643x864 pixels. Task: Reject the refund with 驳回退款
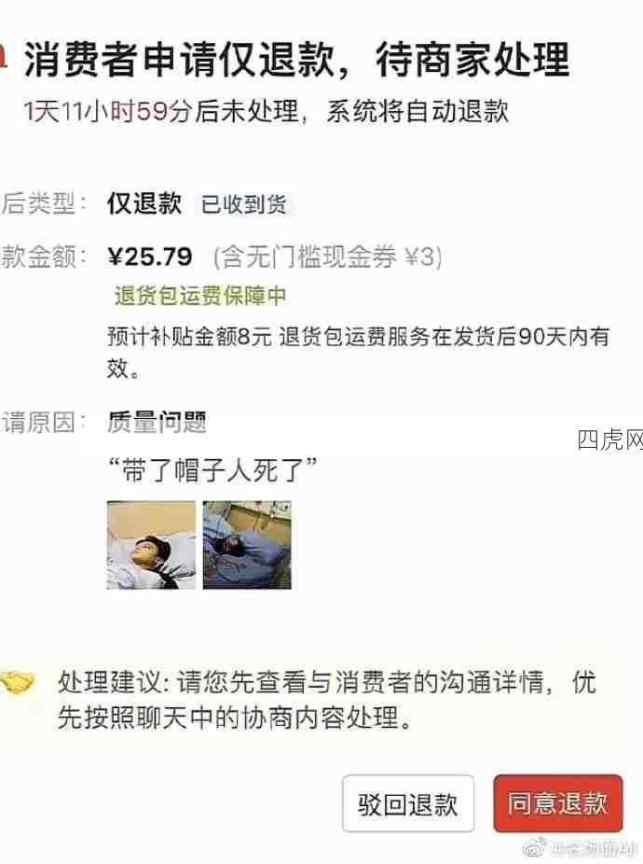click(x=407, y=803)
